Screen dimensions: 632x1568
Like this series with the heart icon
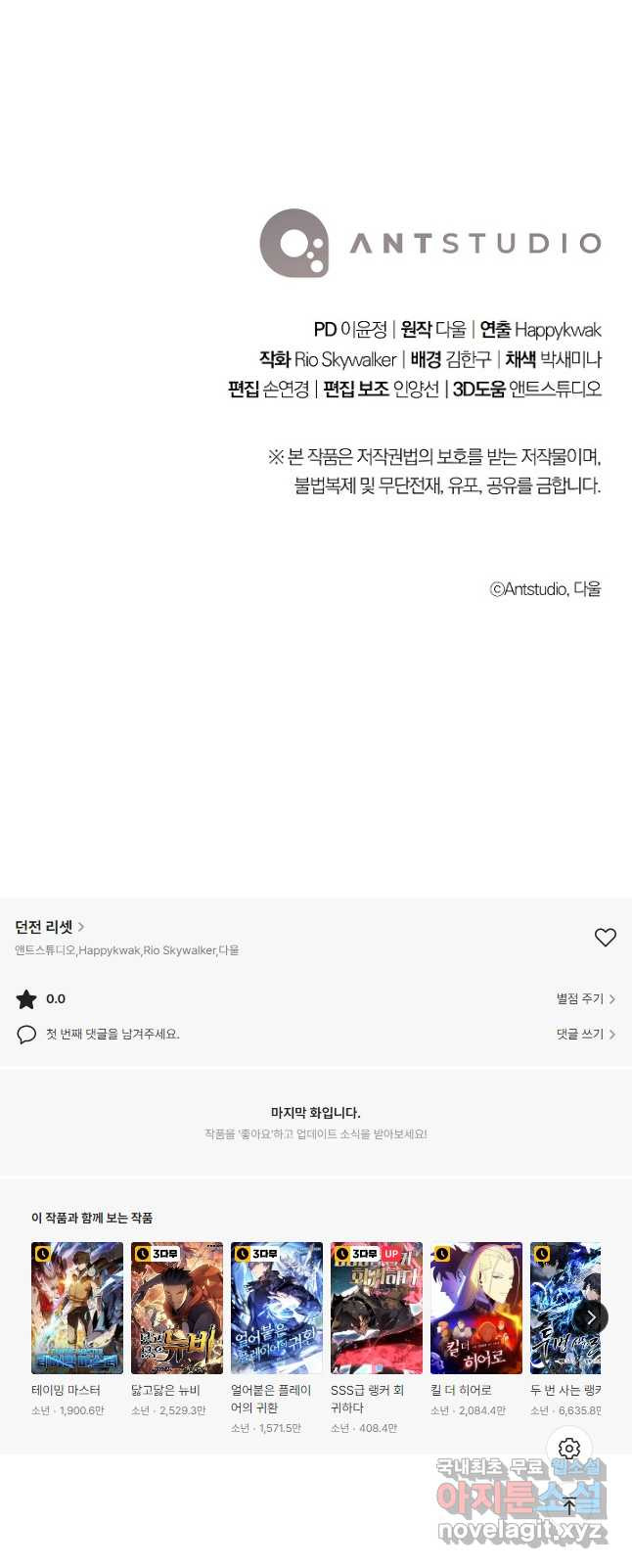tap(606, 938)
